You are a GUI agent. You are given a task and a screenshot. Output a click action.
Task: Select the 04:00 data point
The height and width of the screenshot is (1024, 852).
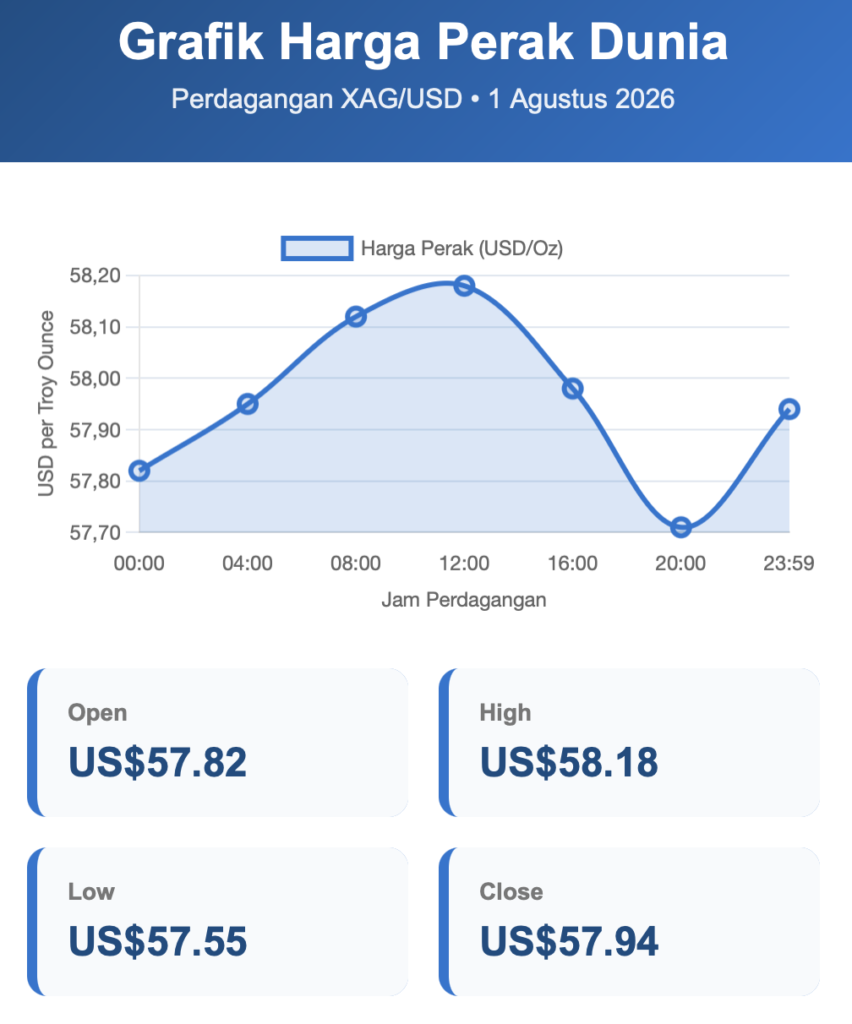click(x=247, y=404)
